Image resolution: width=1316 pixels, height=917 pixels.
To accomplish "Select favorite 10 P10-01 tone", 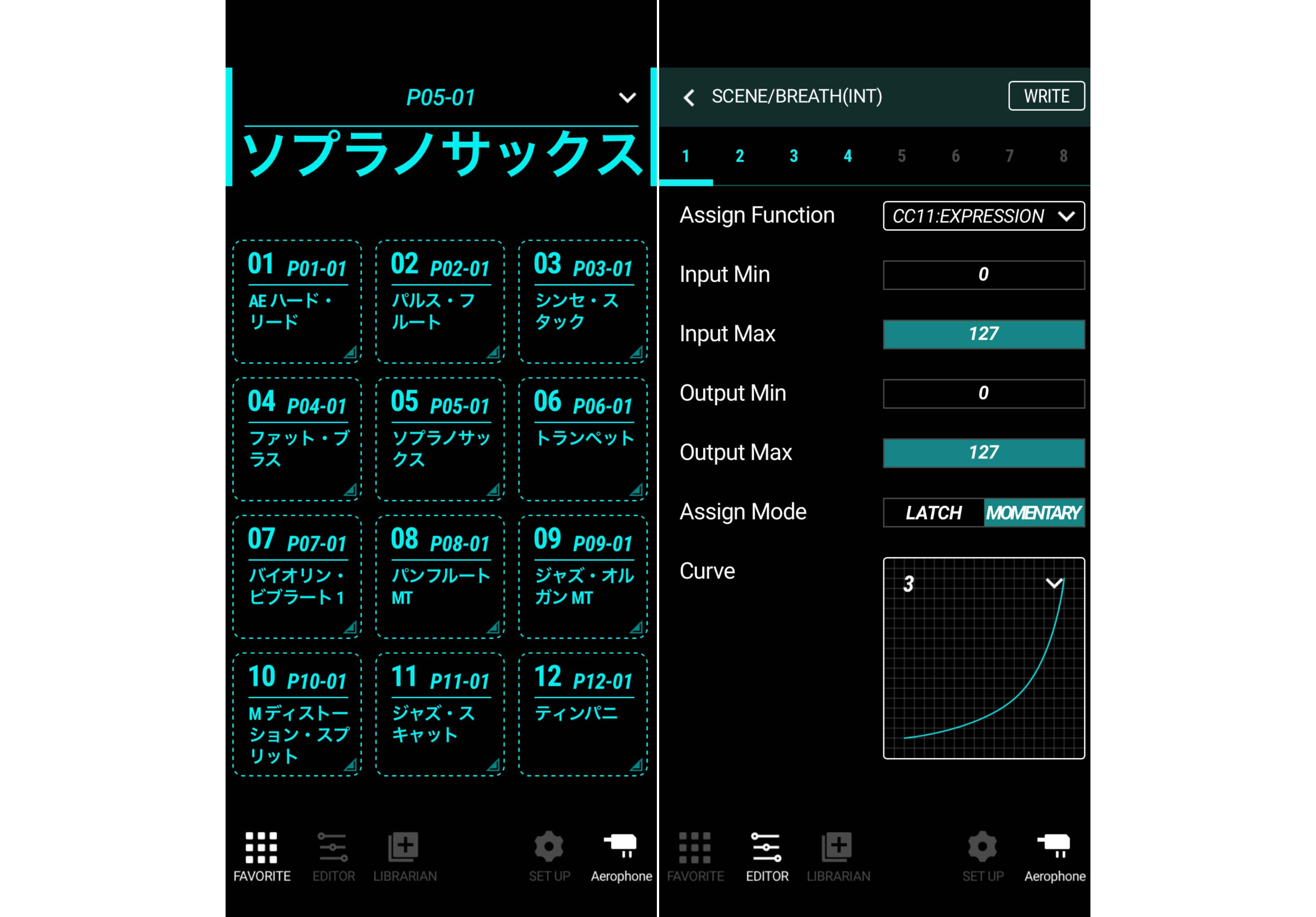I will coord(297,714).
